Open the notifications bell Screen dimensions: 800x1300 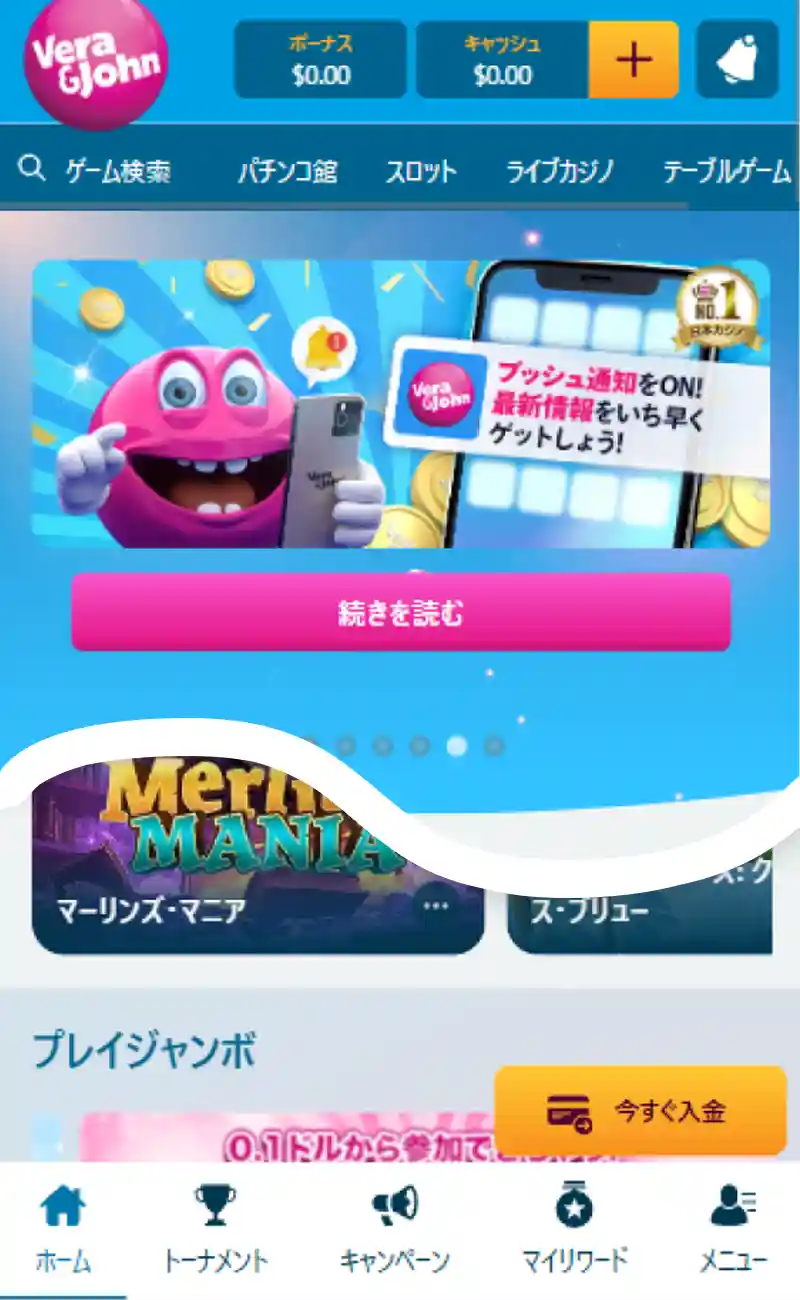click(x=737, y=60)
